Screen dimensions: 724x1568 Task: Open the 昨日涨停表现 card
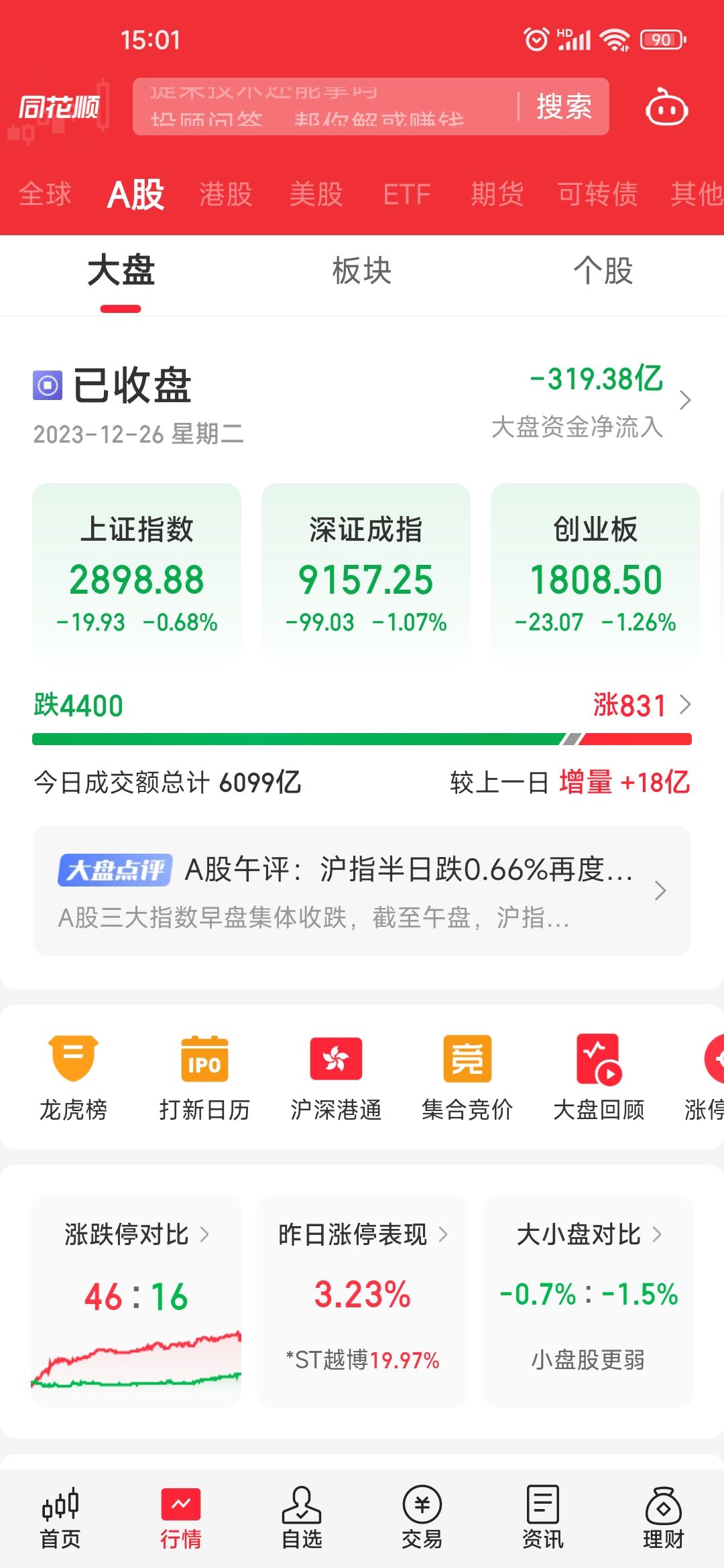coord(362,1300)
